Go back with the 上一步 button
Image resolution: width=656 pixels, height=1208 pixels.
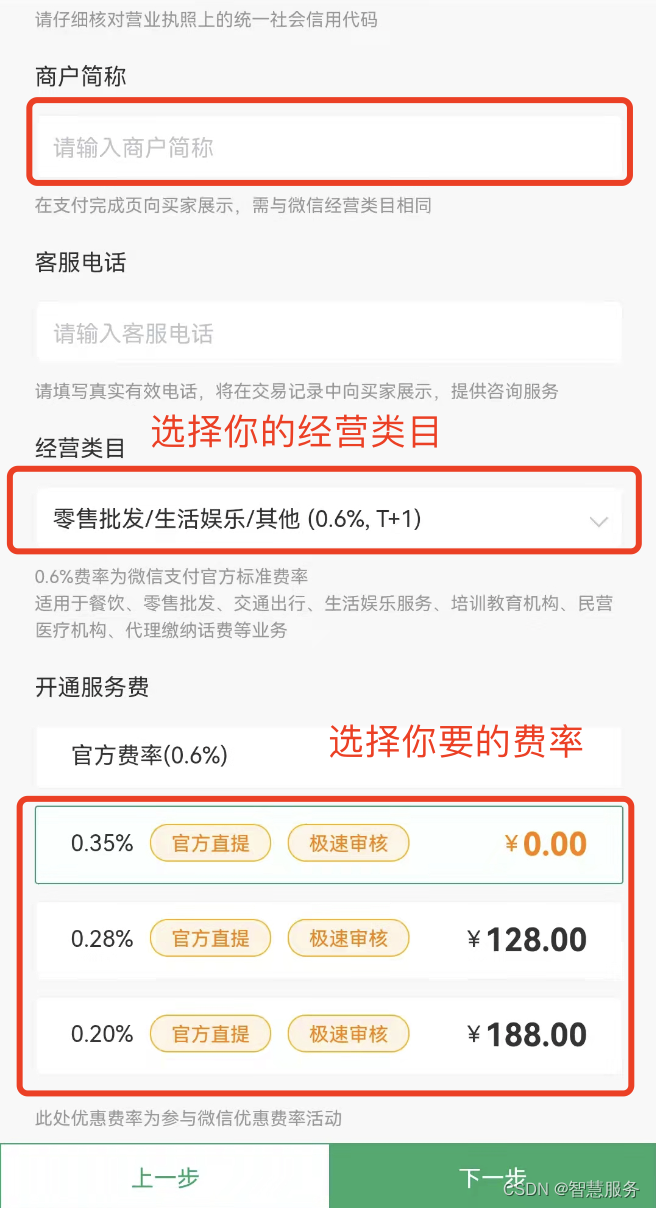click(x=165, y=1177)
